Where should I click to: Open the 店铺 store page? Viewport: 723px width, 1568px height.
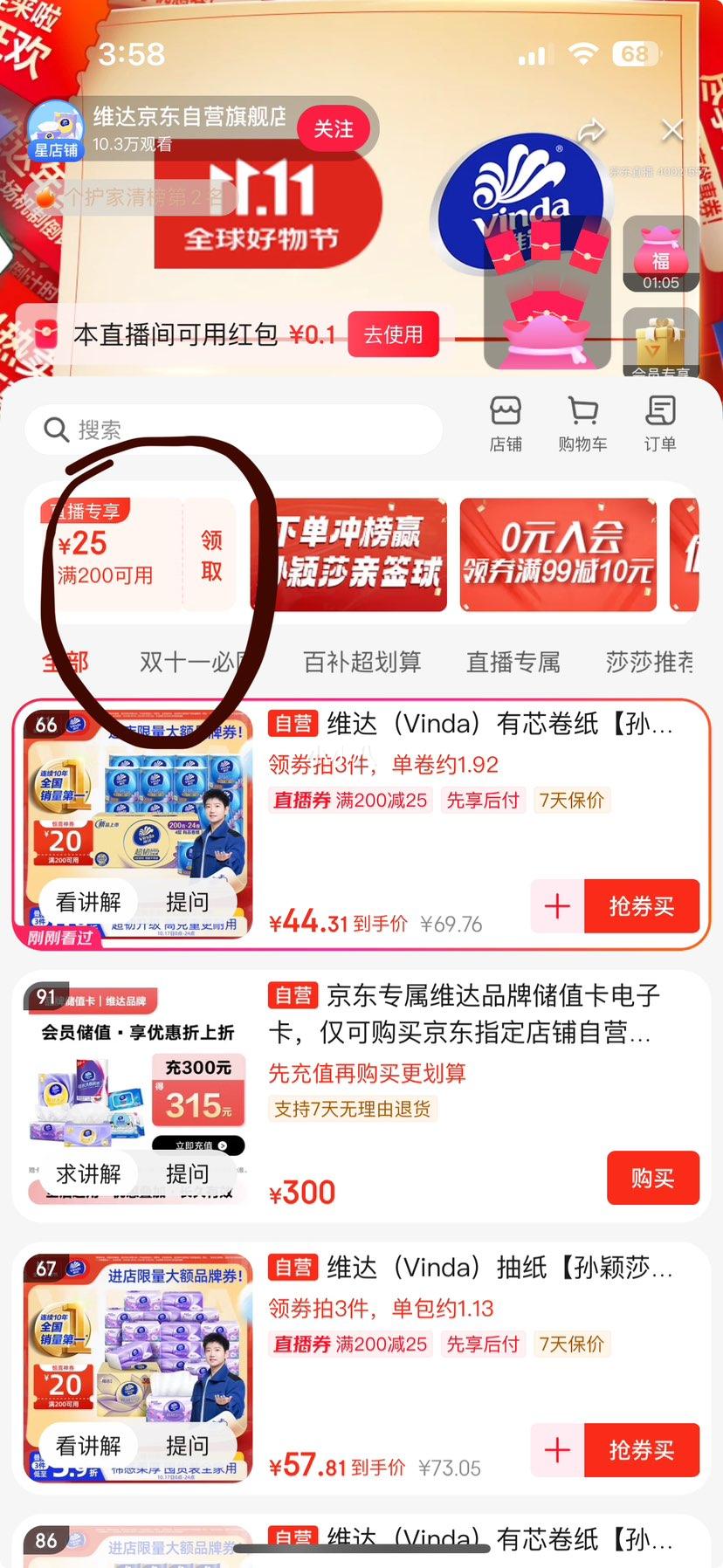(506, 423)
